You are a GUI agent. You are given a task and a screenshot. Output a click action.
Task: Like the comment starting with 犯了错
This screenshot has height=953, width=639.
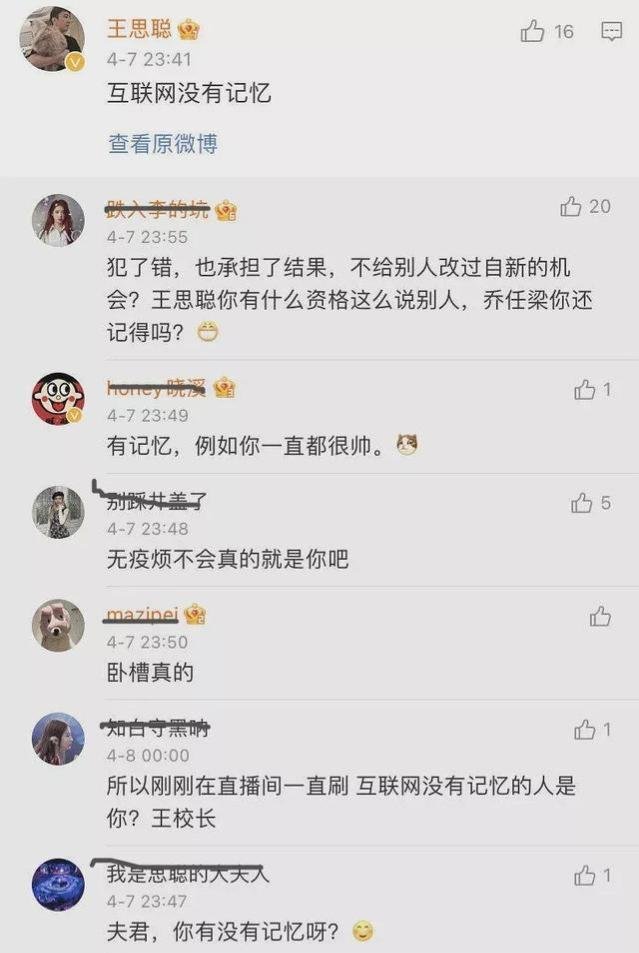pos(571,207)
